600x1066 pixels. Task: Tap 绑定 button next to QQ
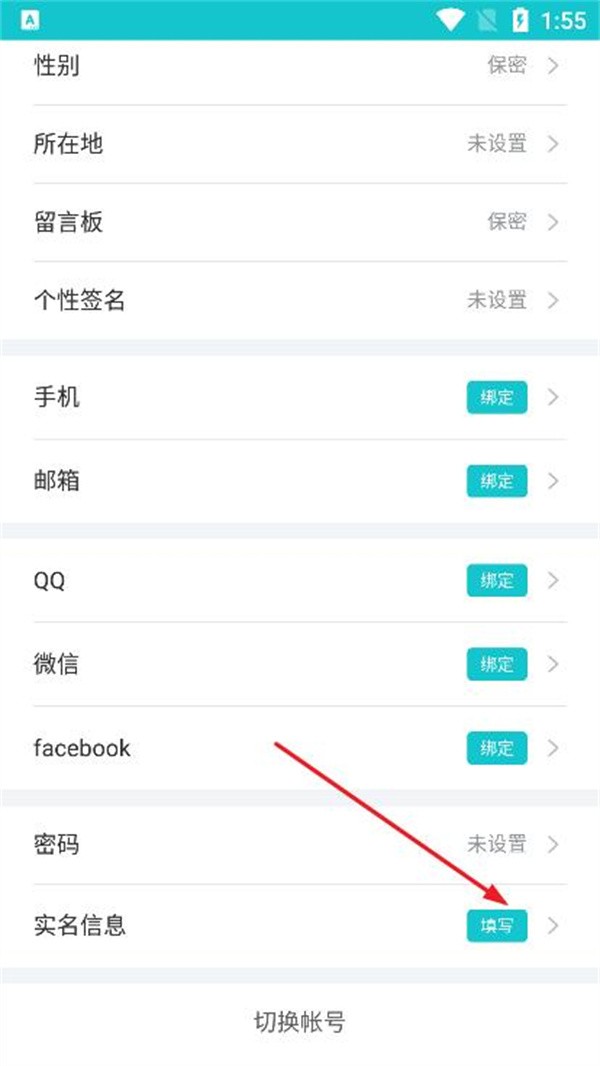(496, 580)
